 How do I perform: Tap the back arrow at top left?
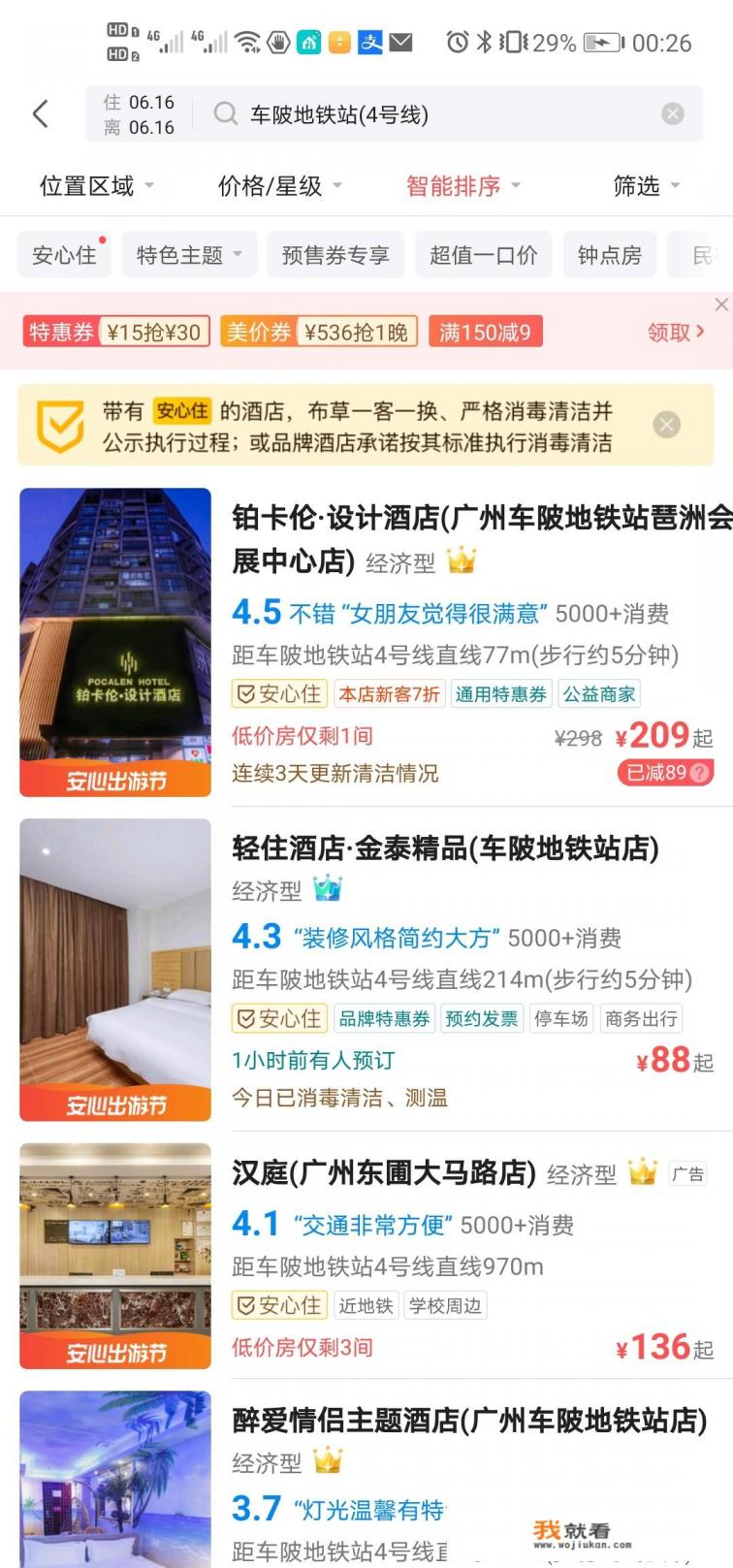tap(39, 113)
